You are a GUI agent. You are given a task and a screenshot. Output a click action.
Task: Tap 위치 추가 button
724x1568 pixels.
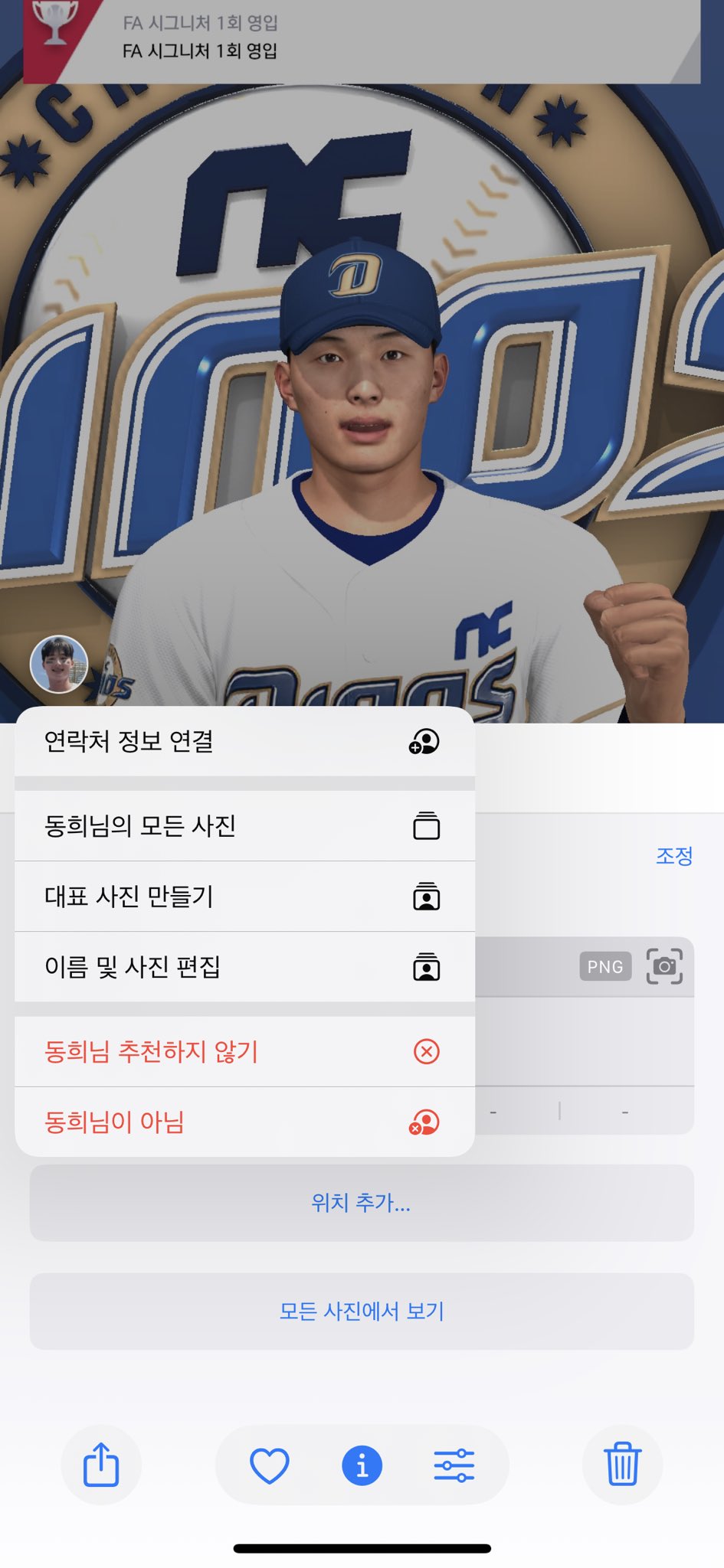[x=362, y=1203]
